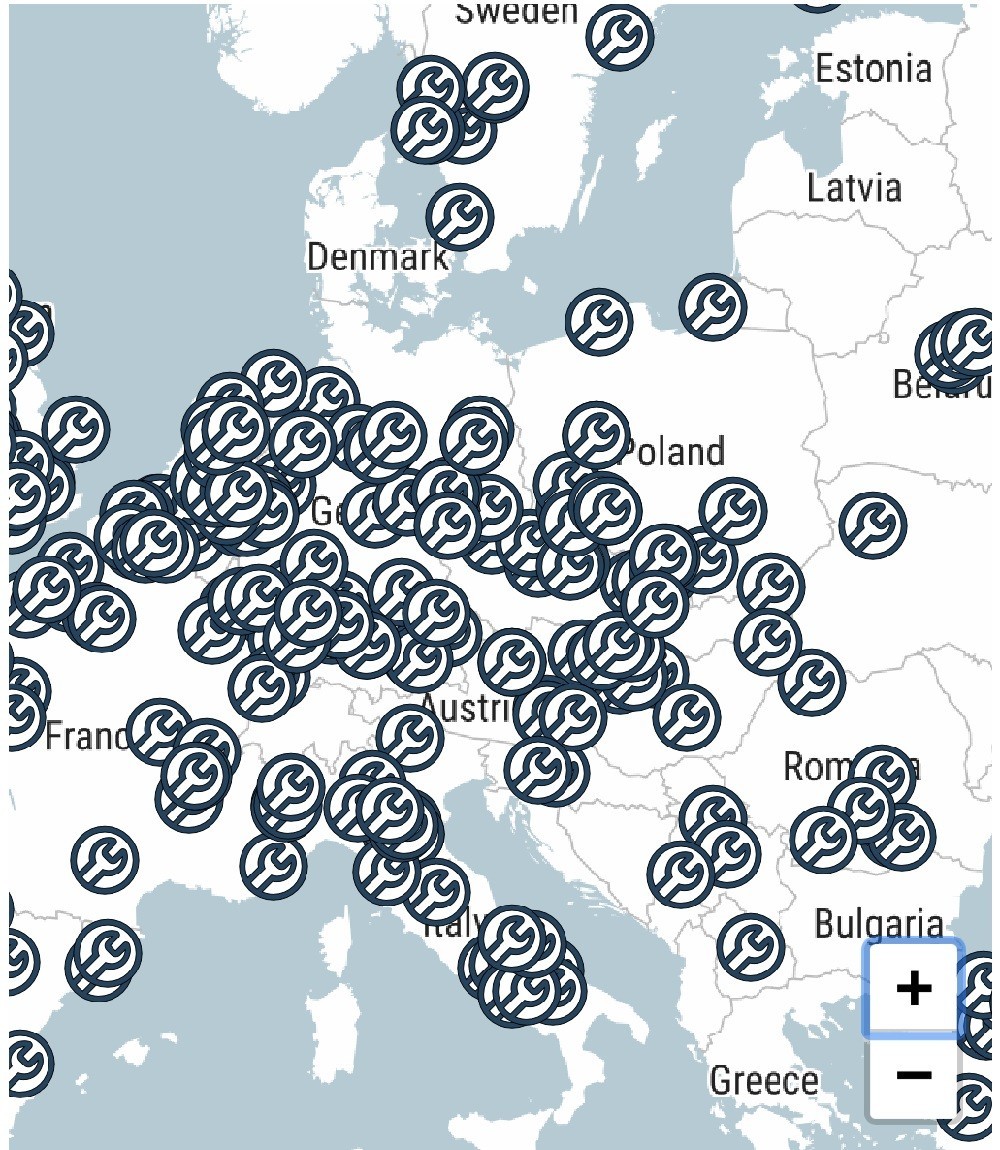
Task: Open the wrench marker nearest Denmark label
Action: [x=460, y=216]
